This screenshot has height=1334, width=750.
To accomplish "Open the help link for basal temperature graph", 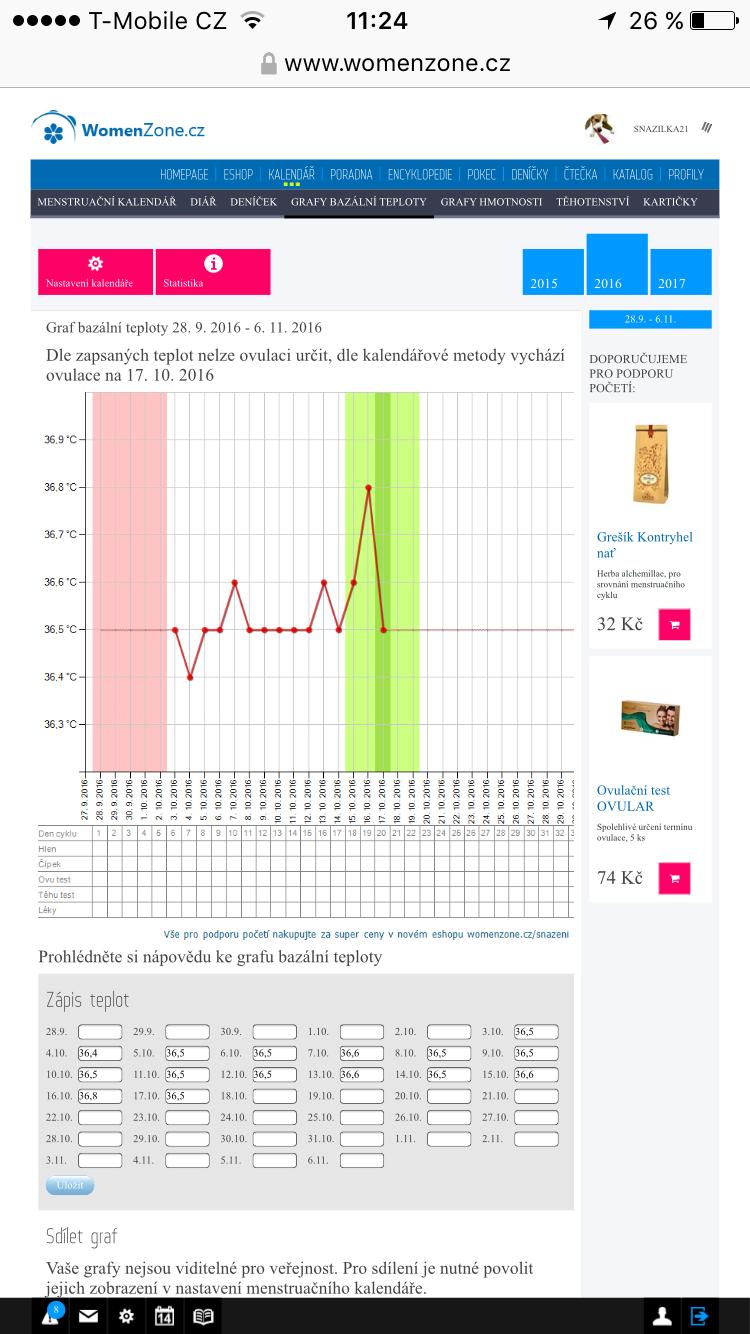I will click(x=210, y=957).
